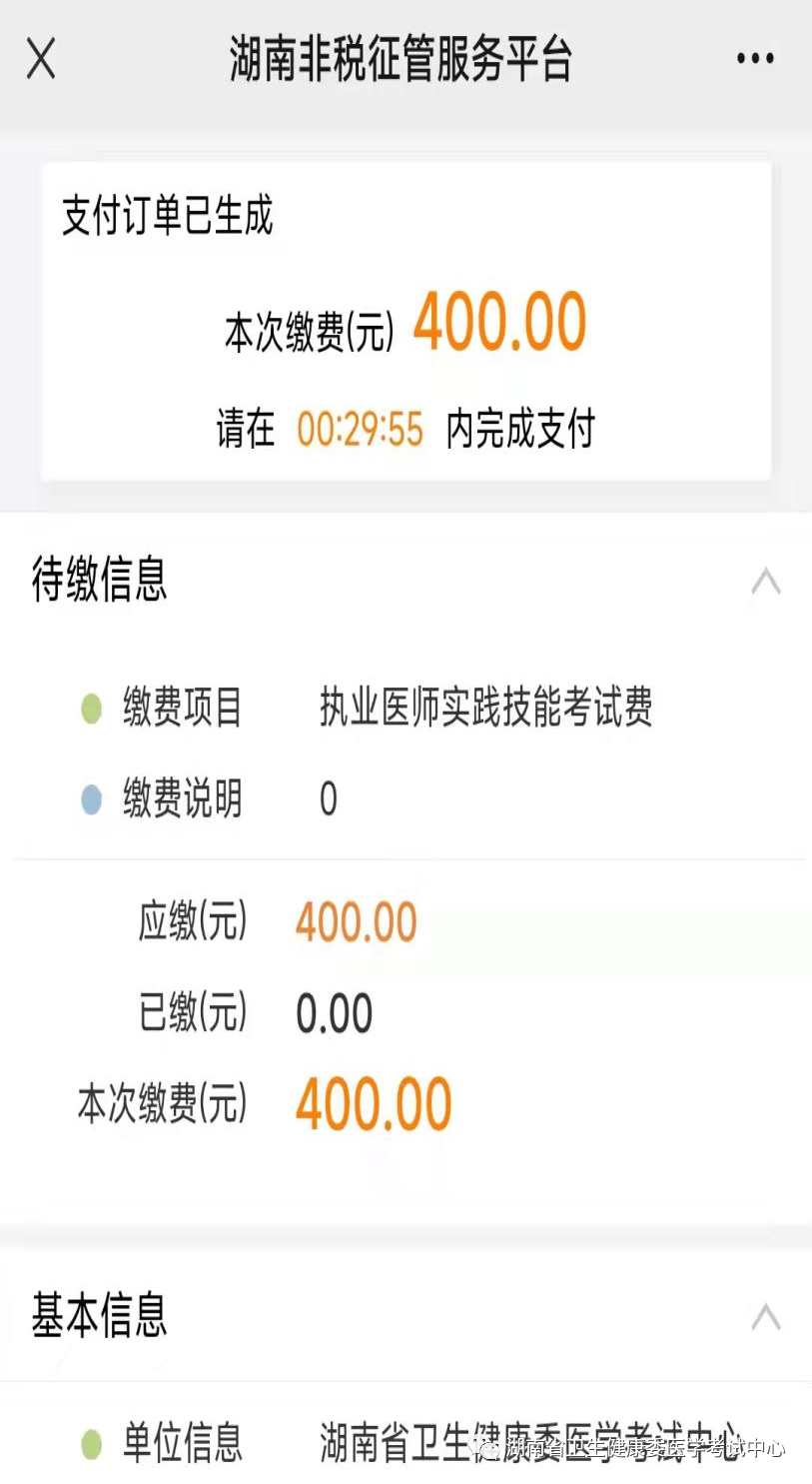Screen dimensions: 812x1484
Task: Select the 待缴信息 section header
Action: [x=96, y=581]
